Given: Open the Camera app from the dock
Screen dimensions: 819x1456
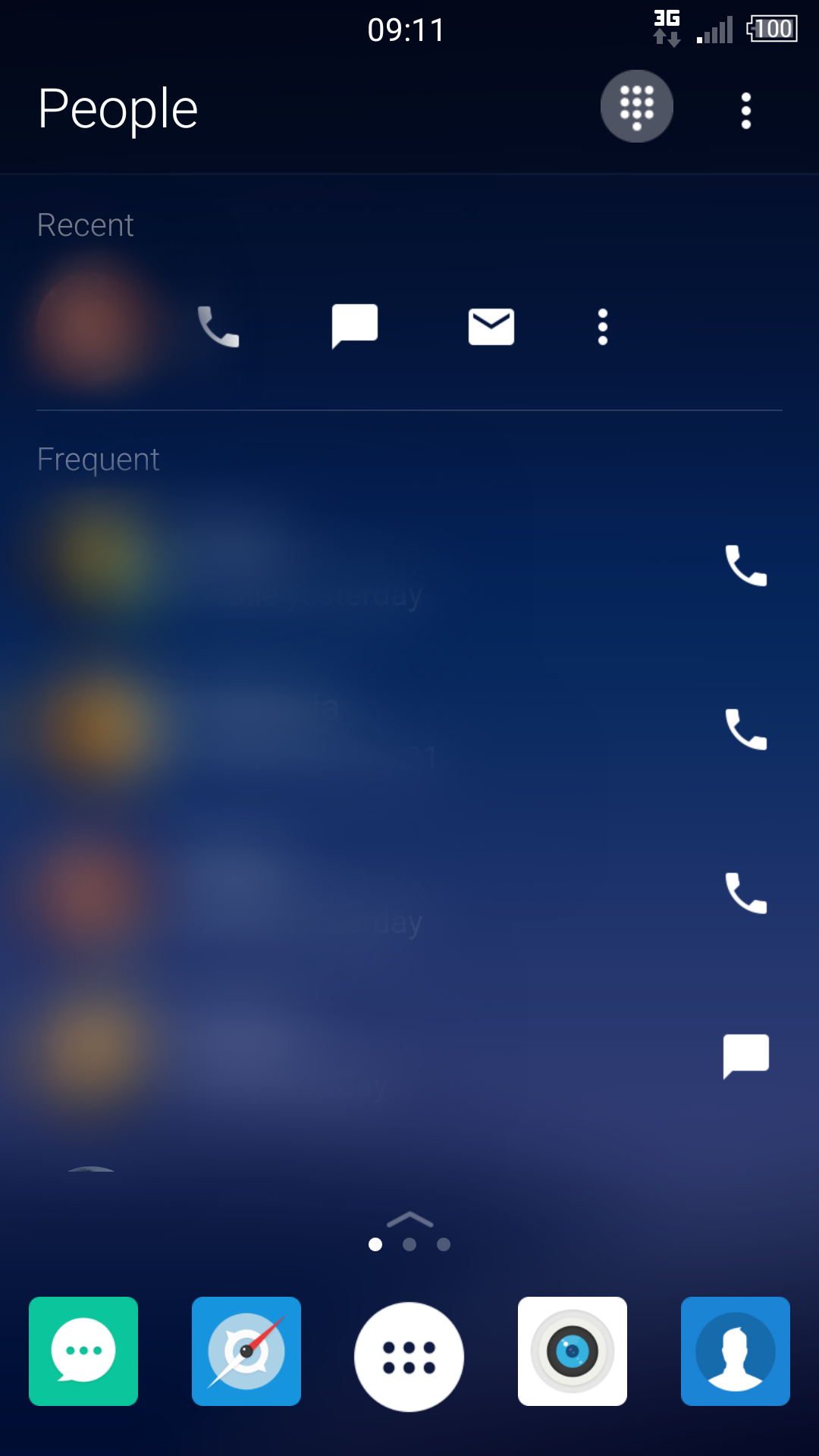Looking at the screenshot, I should click(x=572, y=1351).
